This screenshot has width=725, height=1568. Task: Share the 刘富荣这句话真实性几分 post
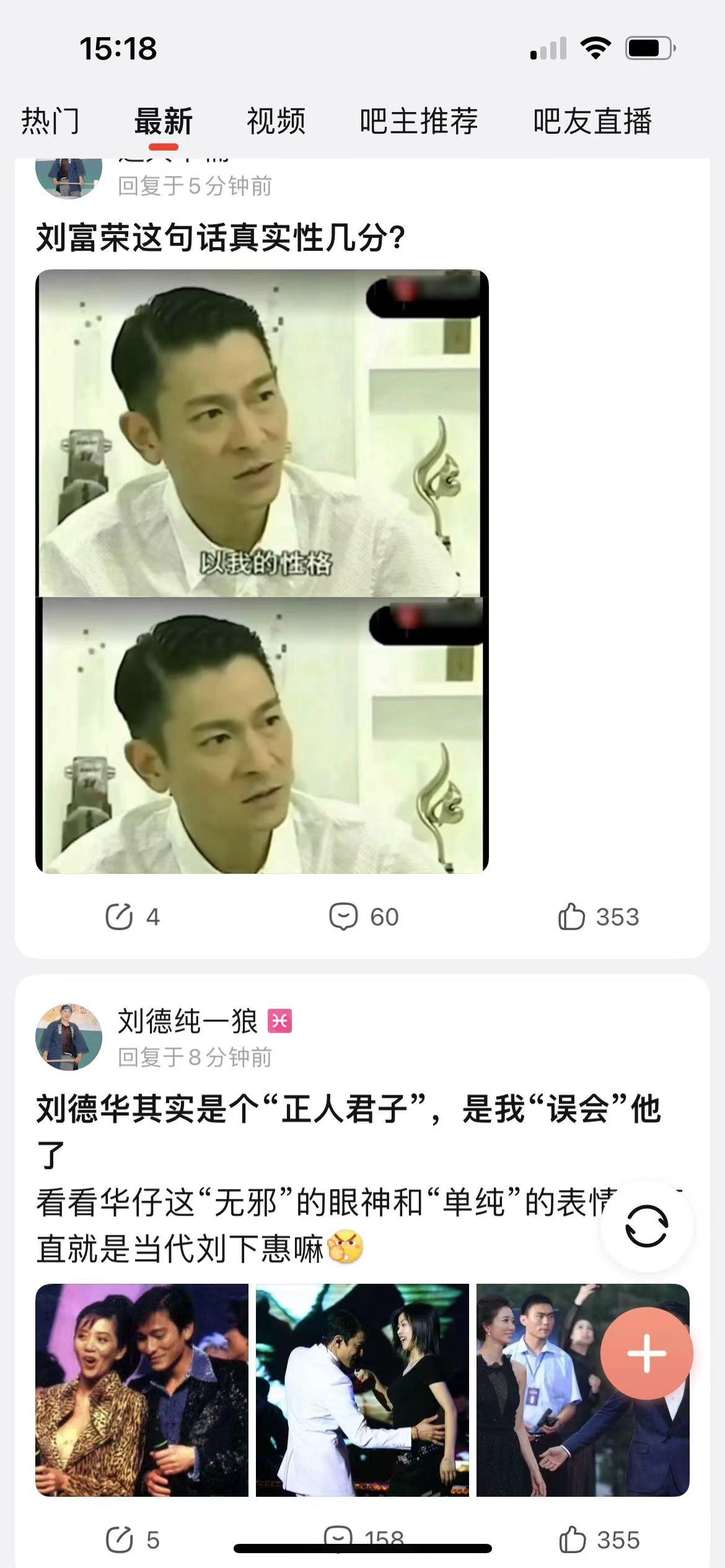pyautogui.click(x=132, y=917)
